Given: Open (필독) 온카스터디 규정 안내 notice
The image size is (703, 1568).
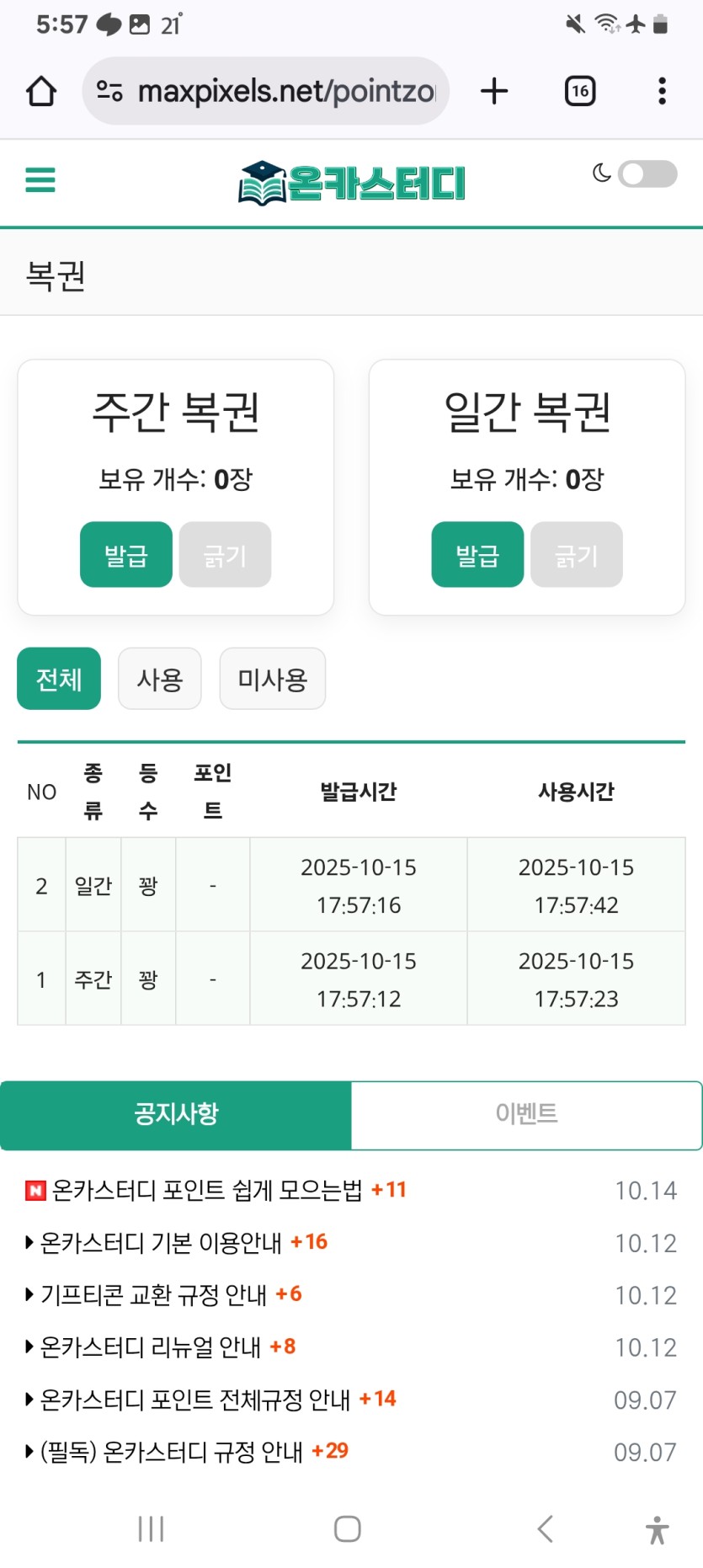Looking at the screenshot, I should 172,1451.
